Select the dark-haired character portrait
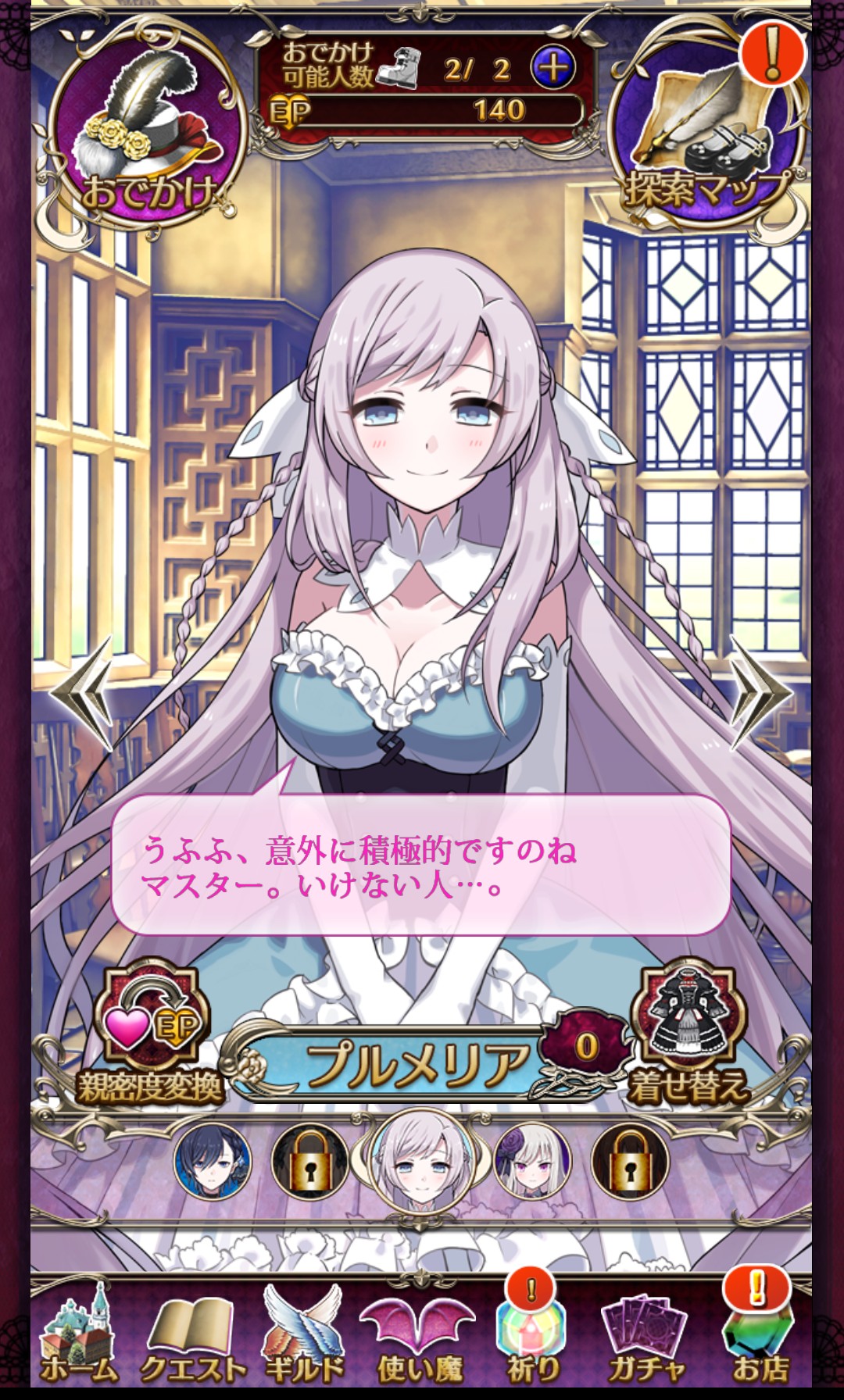The height and width of the screenshot is (1400, 844). point(213,1162)
